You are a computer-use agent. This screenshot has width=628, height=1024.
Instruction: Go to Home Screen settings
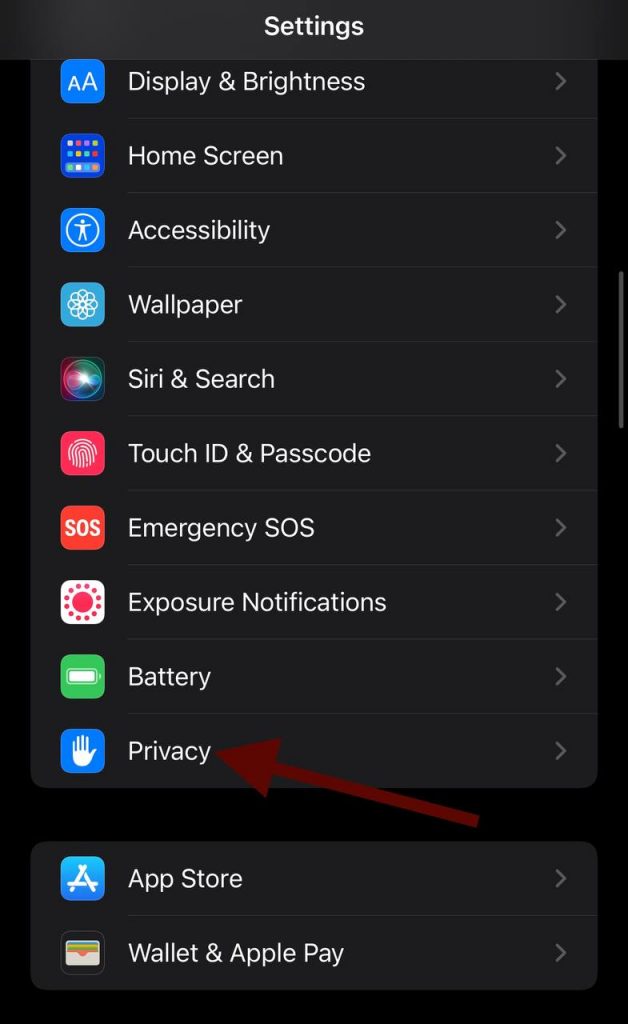coord(205,156)
